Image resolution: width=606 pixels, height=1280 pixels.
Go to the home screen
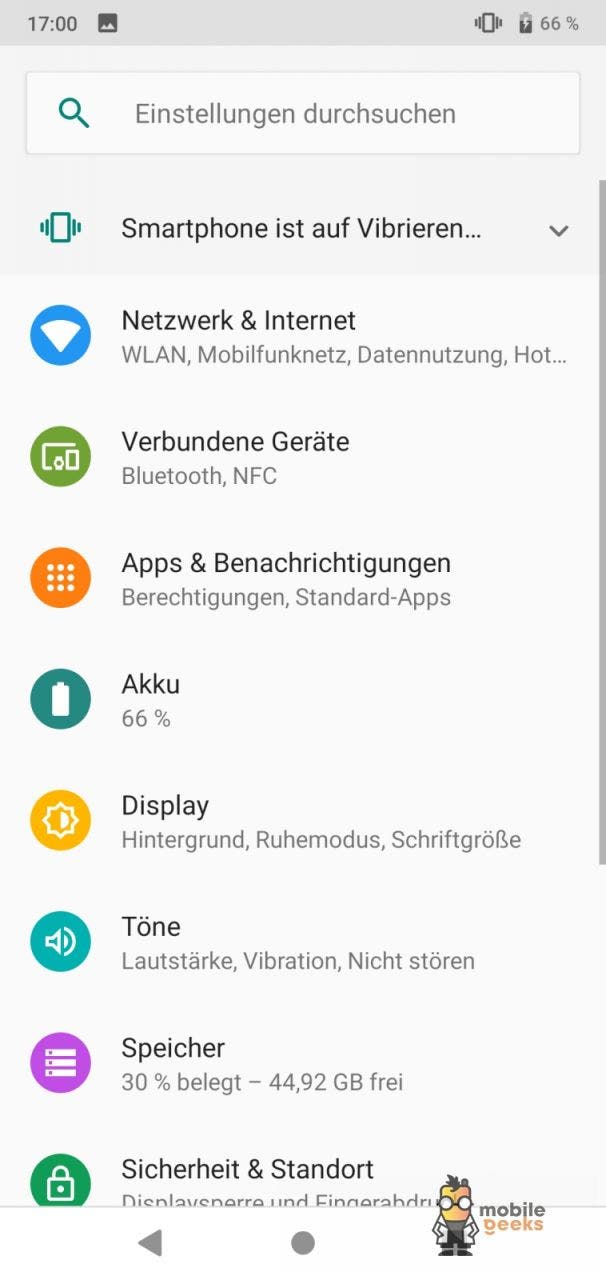(303, 1243)
